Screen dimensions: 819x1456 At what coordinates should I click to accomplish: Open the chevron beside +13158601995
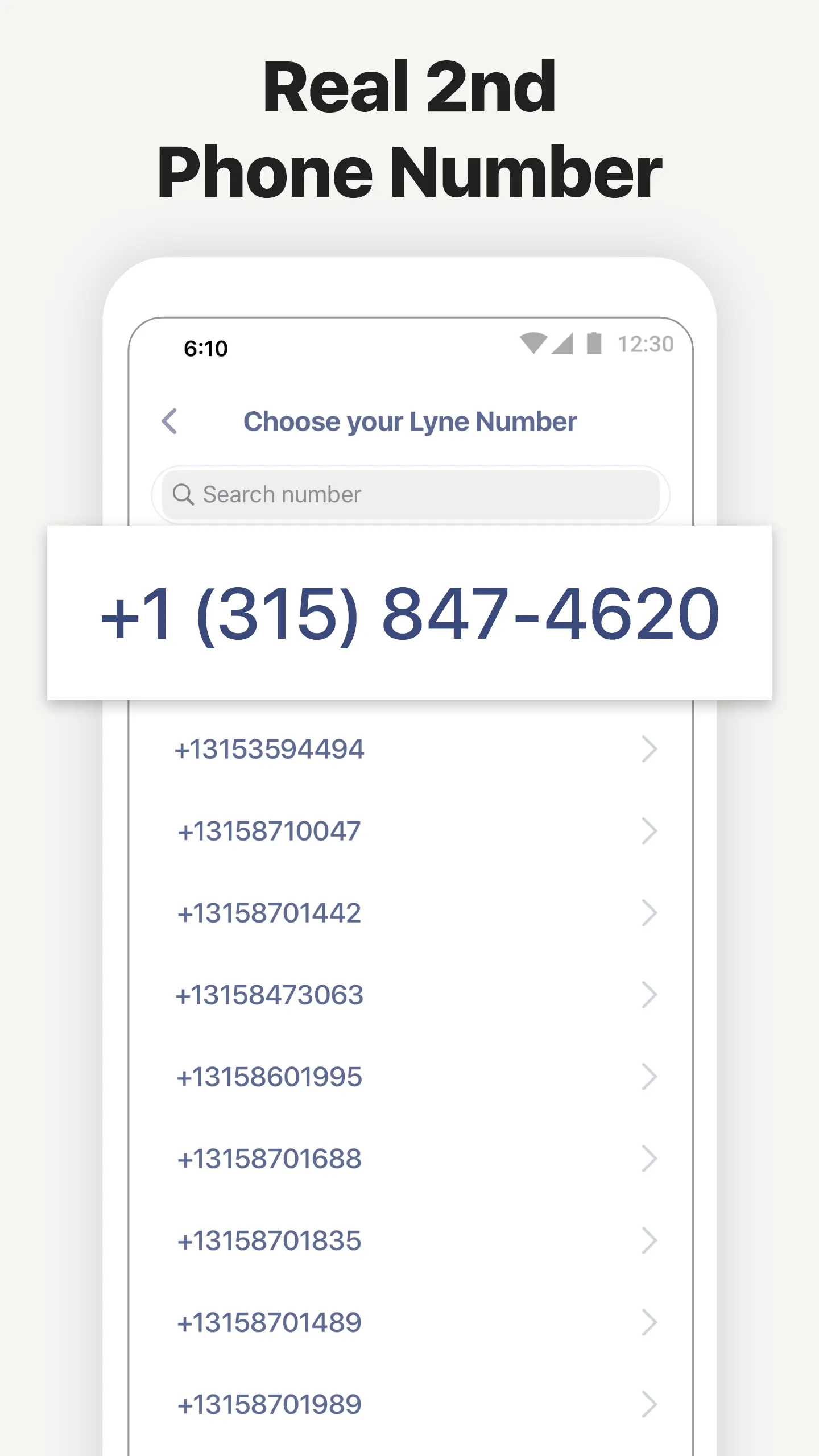[x=650, y=1077]
